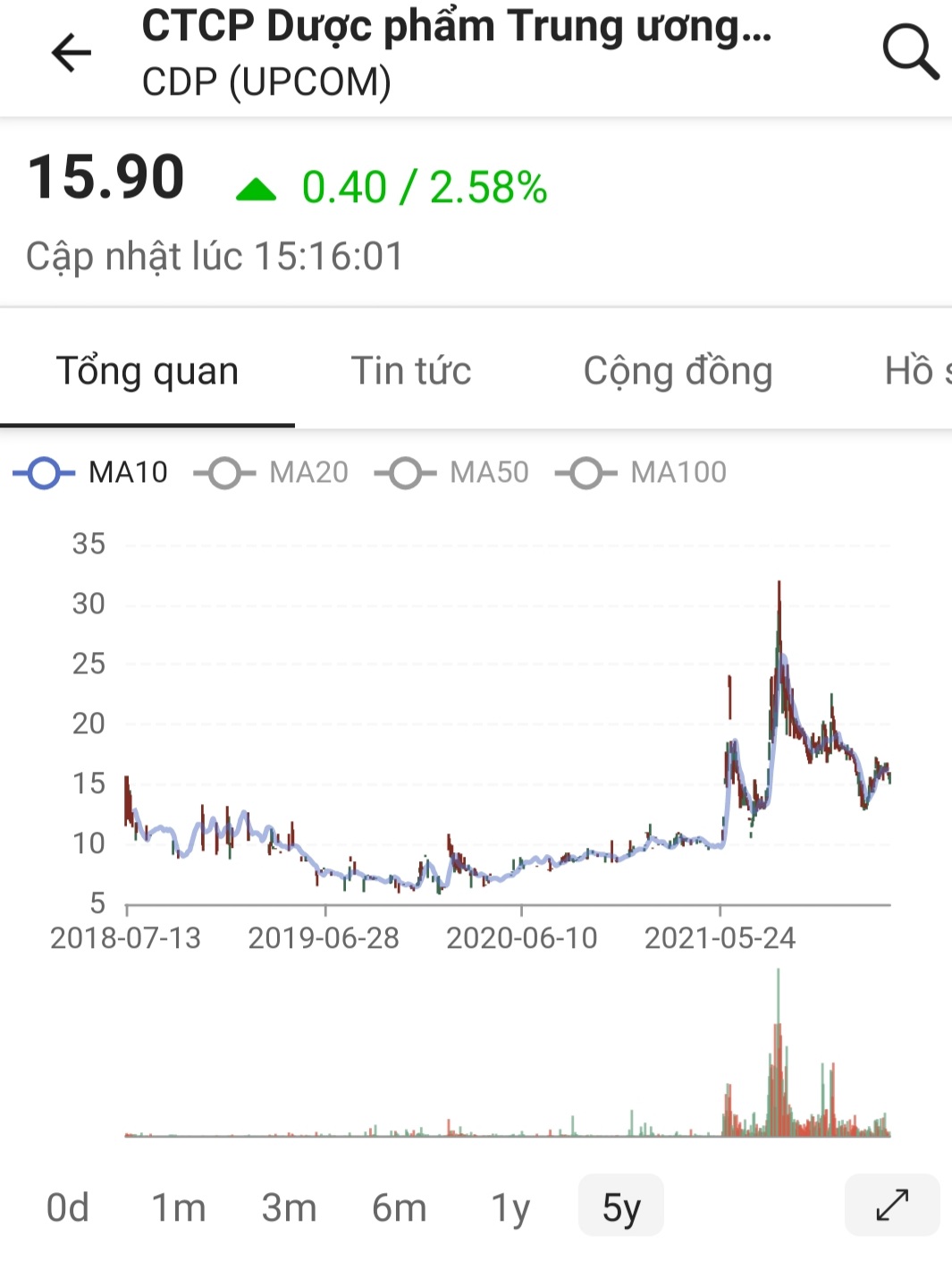This screenshot has height=1270, width=952.
Task: Toggle the MA10 line on the chart
Action: pyautogui.click(x=91, y=472)
